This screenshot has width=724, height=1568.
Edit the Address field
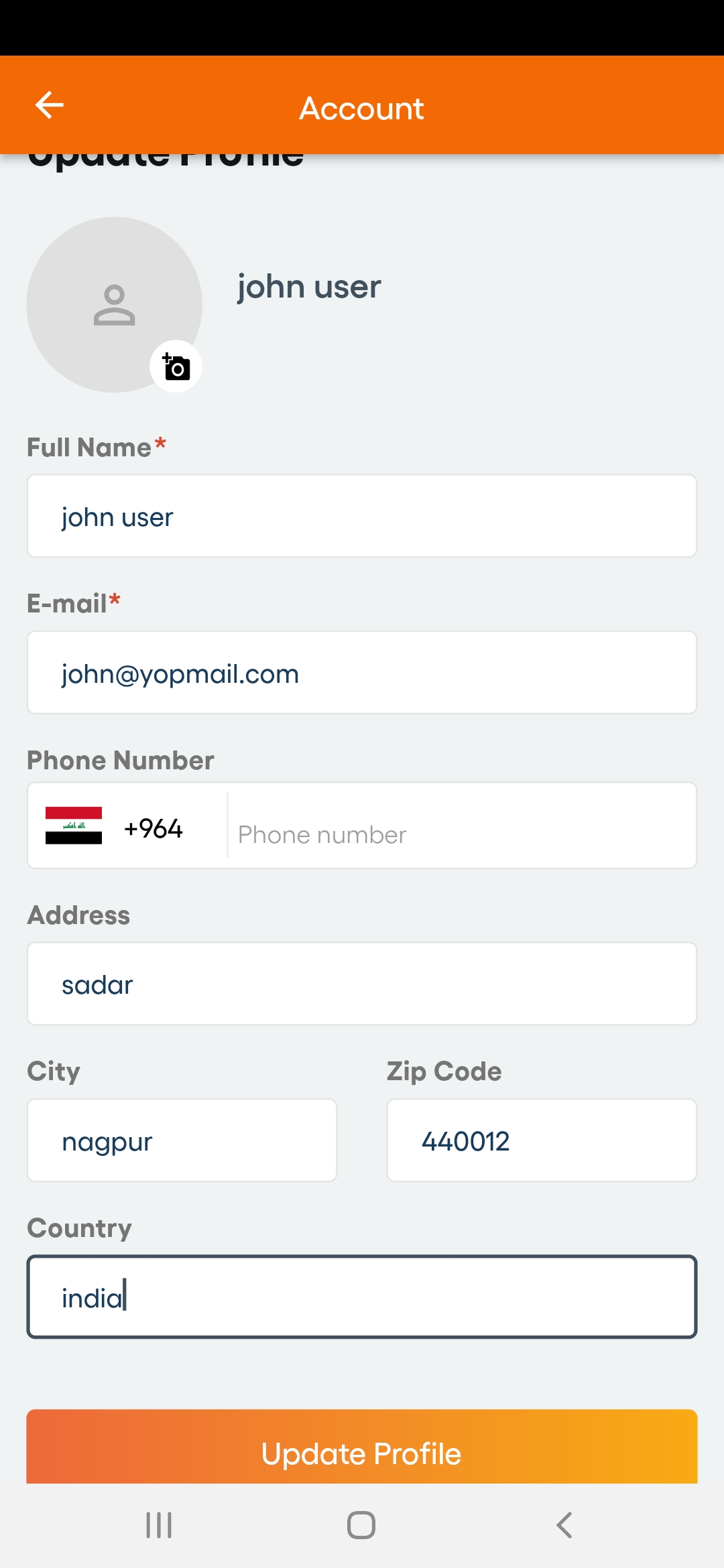tap(362, 984)
